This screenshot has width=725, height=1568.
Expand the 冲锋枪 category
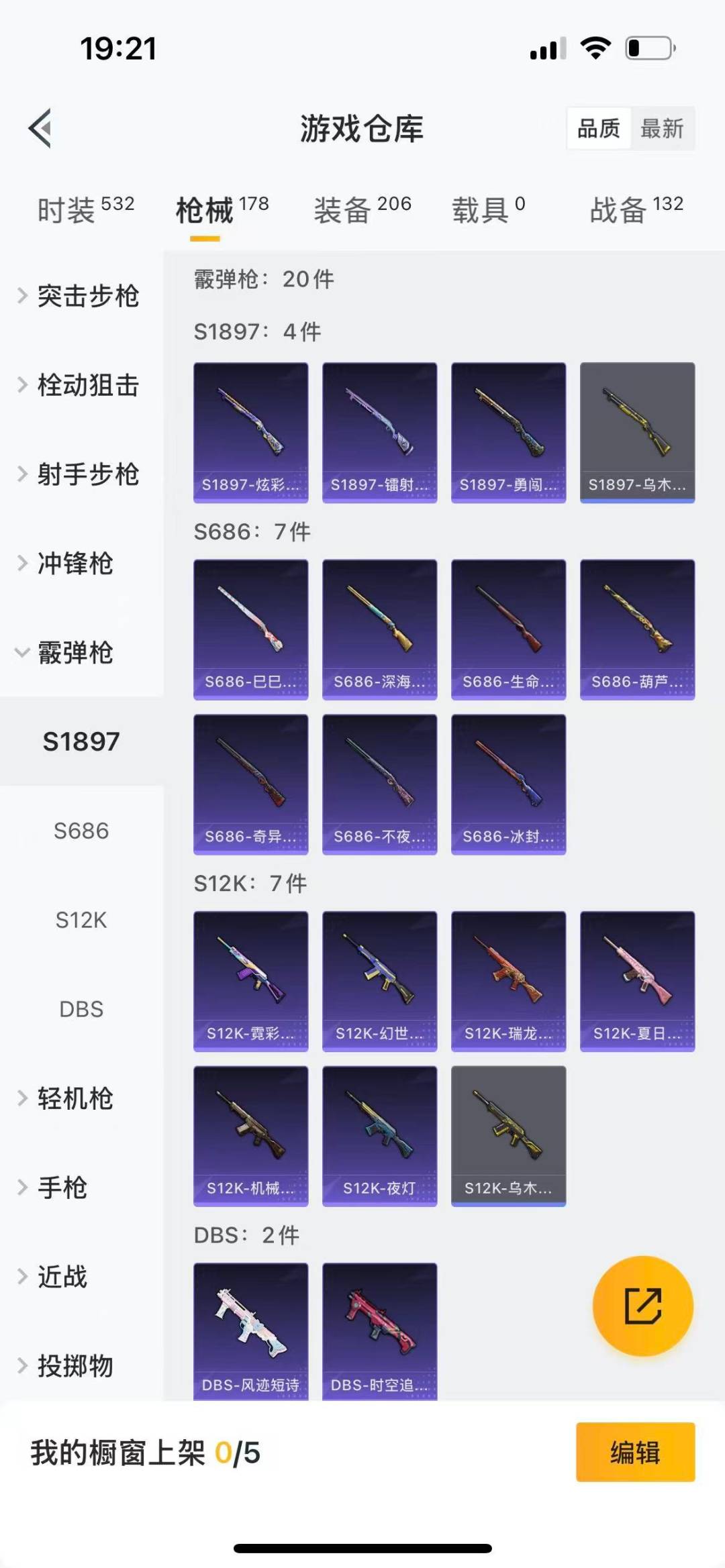click(x=74, y=564)
